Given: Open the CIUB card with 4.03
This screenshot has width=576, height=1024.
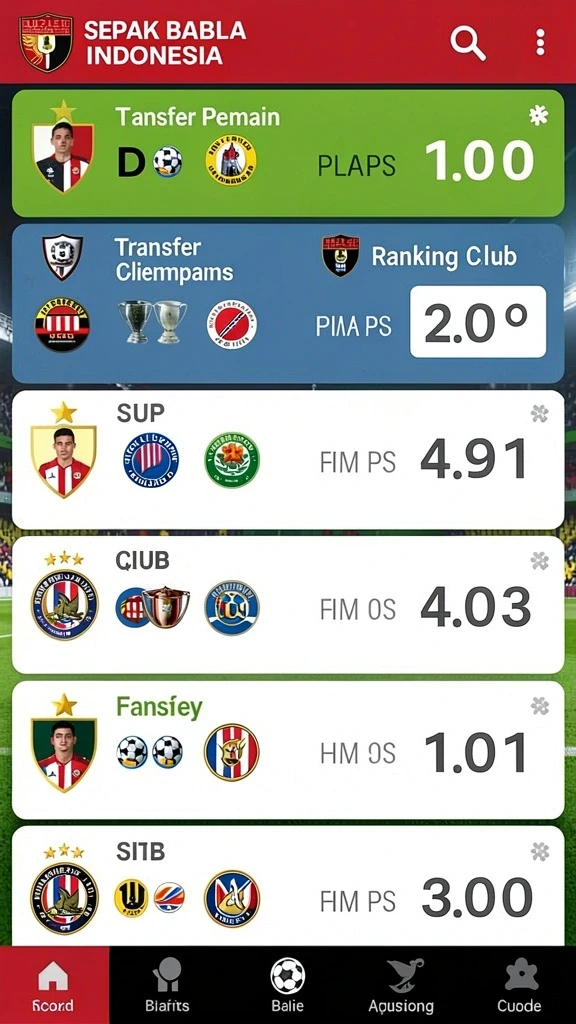Looking at the screenshot, I should point(288,605).
